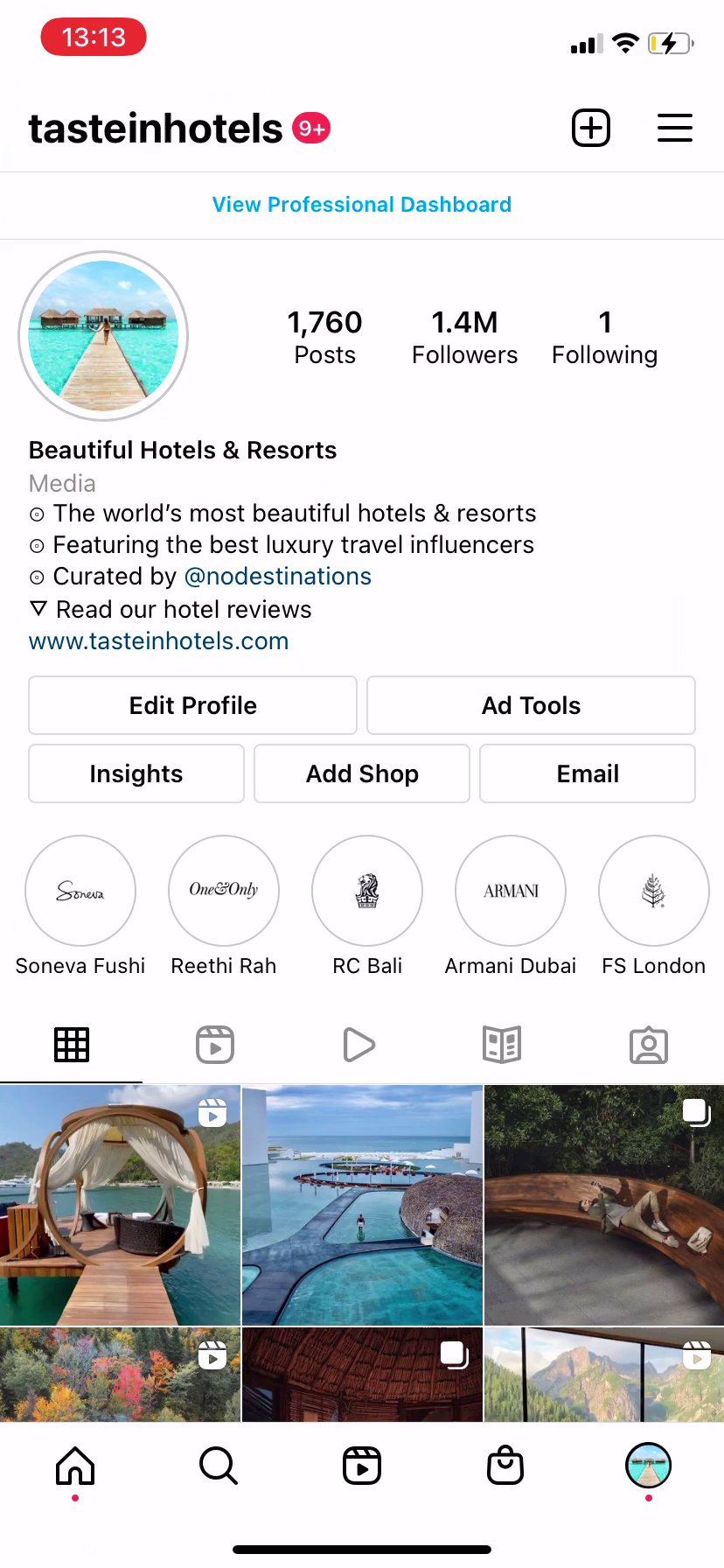Open the Shop bag tab
Screen dimensions: 724x1568
[505, 1466]
